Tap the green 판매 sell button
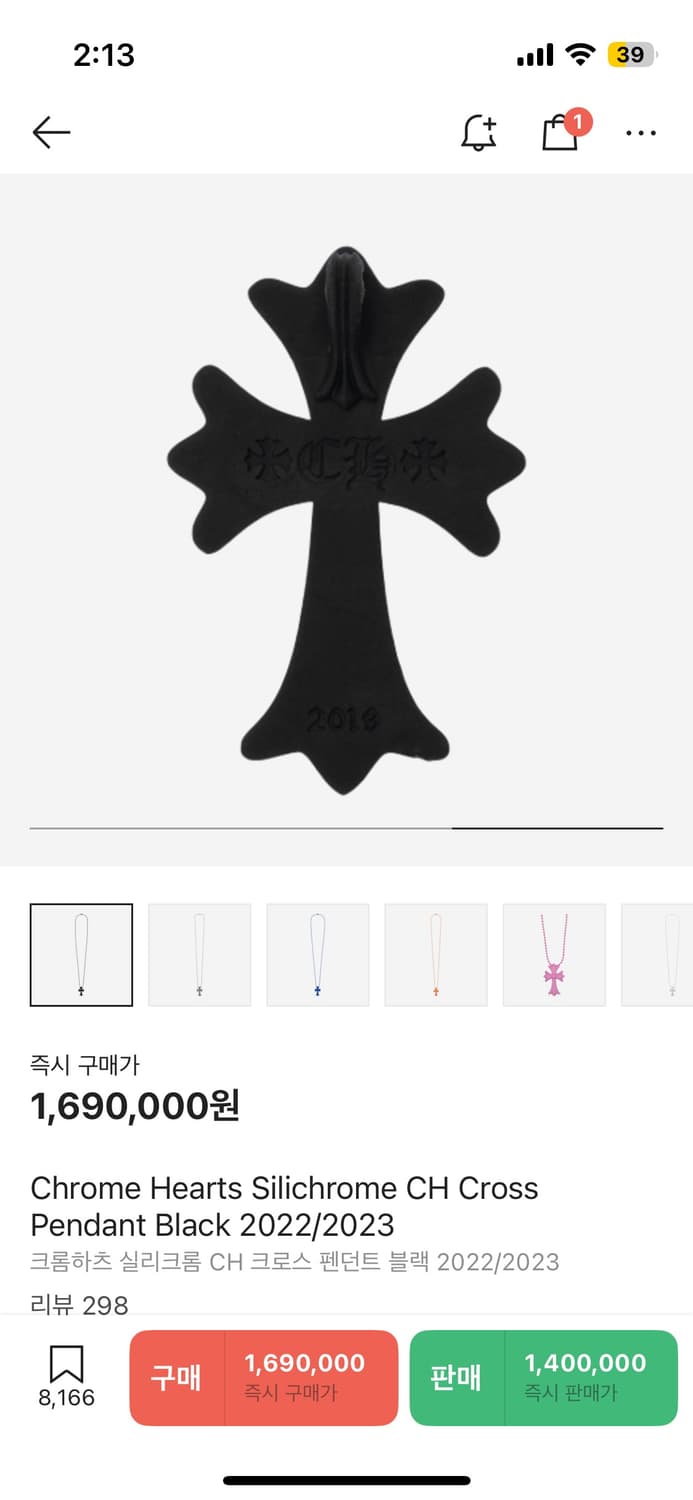The width and height of the screenshot is (693, 1500). coord(543,1377)
